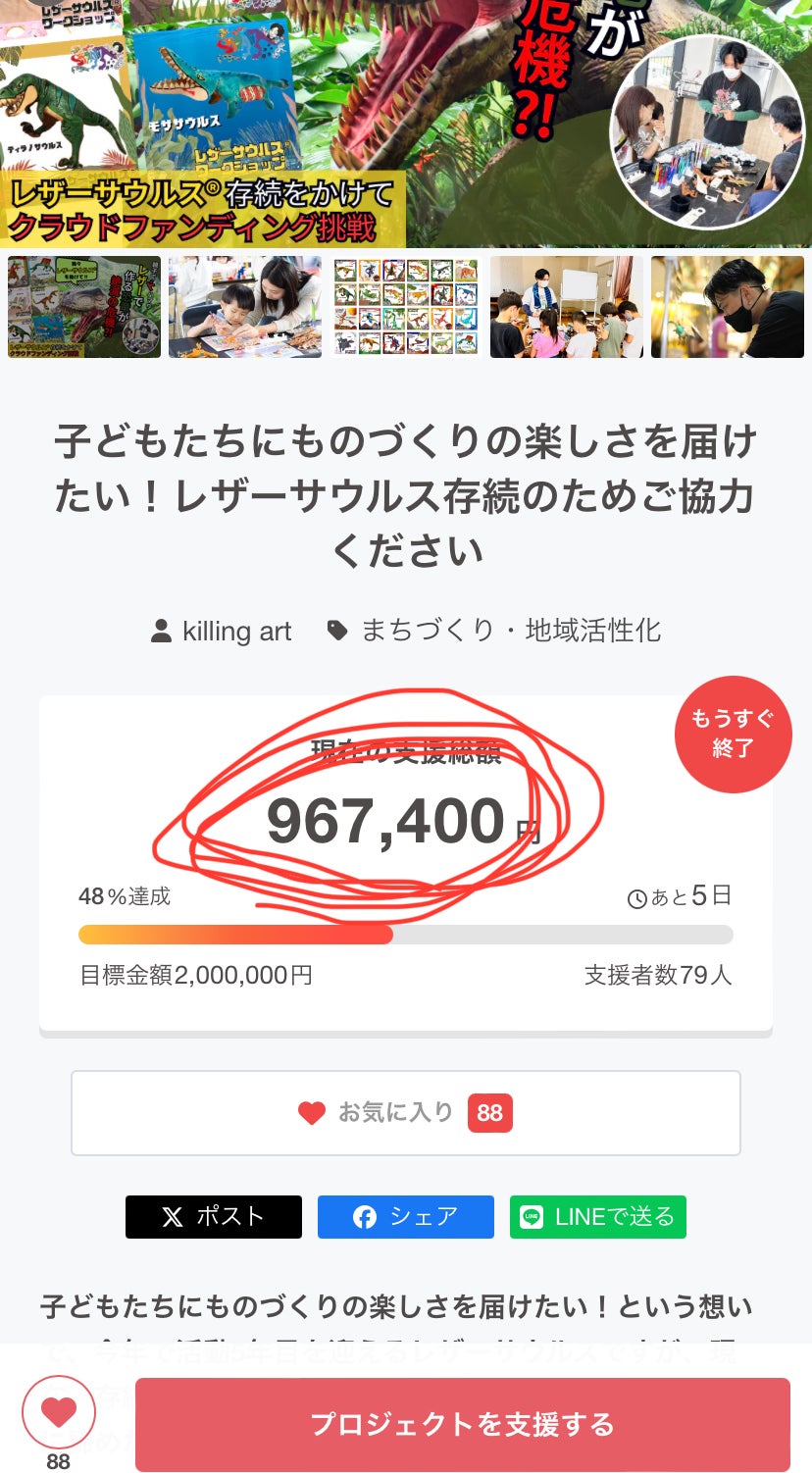Image resolution: width=812 pixels, height=1473 pixels.
Task: Send project via LINEで送る
Action: click(597, 1217)
